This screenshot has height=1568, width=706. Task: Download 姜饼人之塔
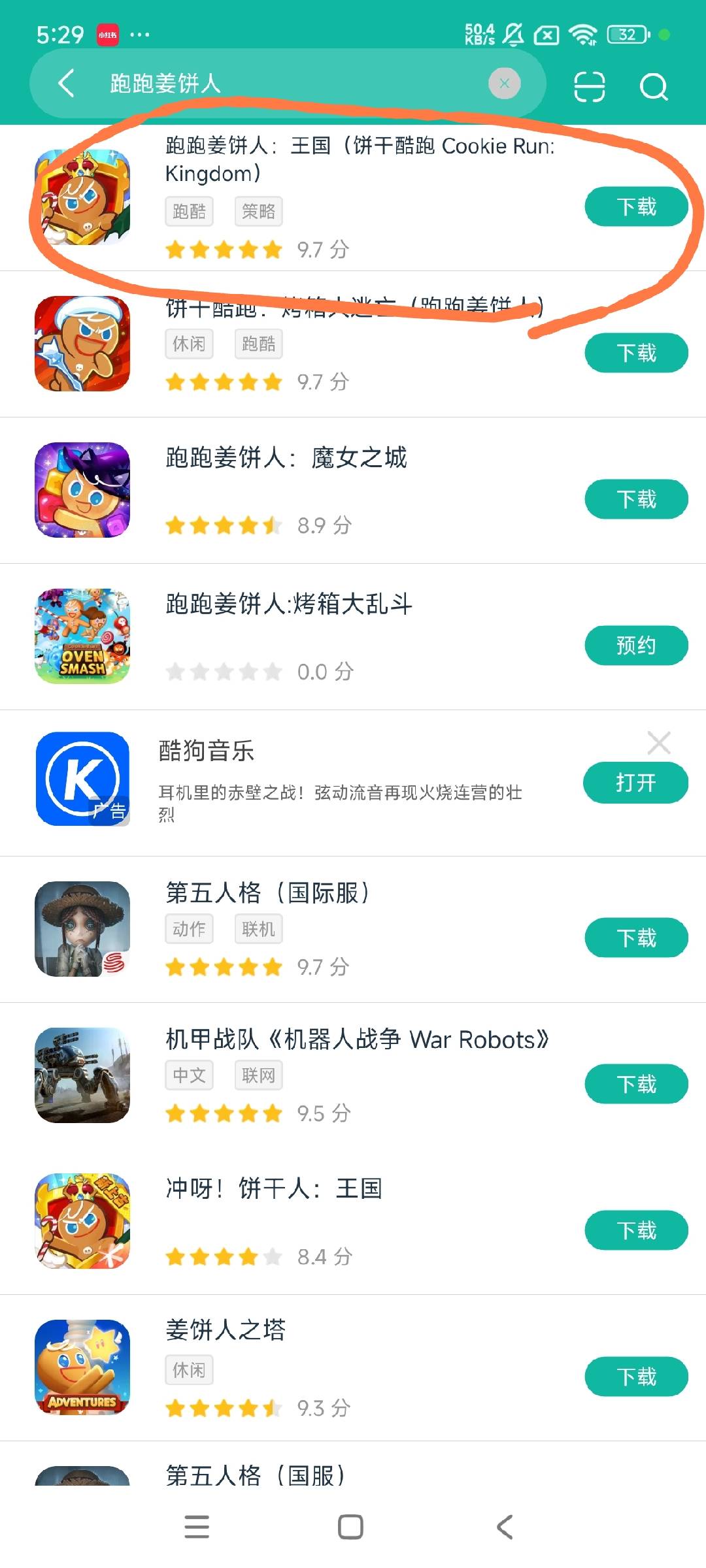[635, 1377]
